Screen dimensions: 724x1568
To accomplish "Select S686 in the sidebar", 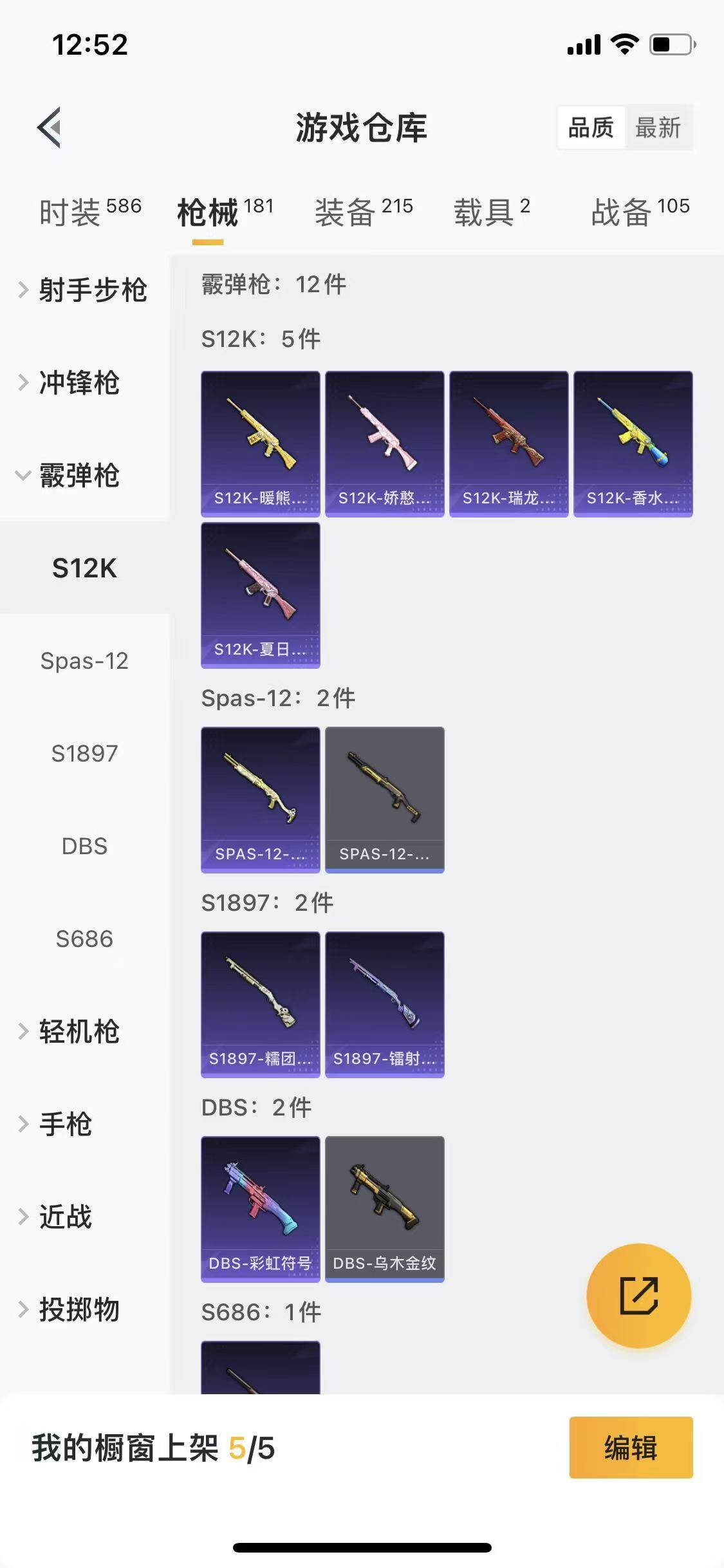I will point(84,939).
